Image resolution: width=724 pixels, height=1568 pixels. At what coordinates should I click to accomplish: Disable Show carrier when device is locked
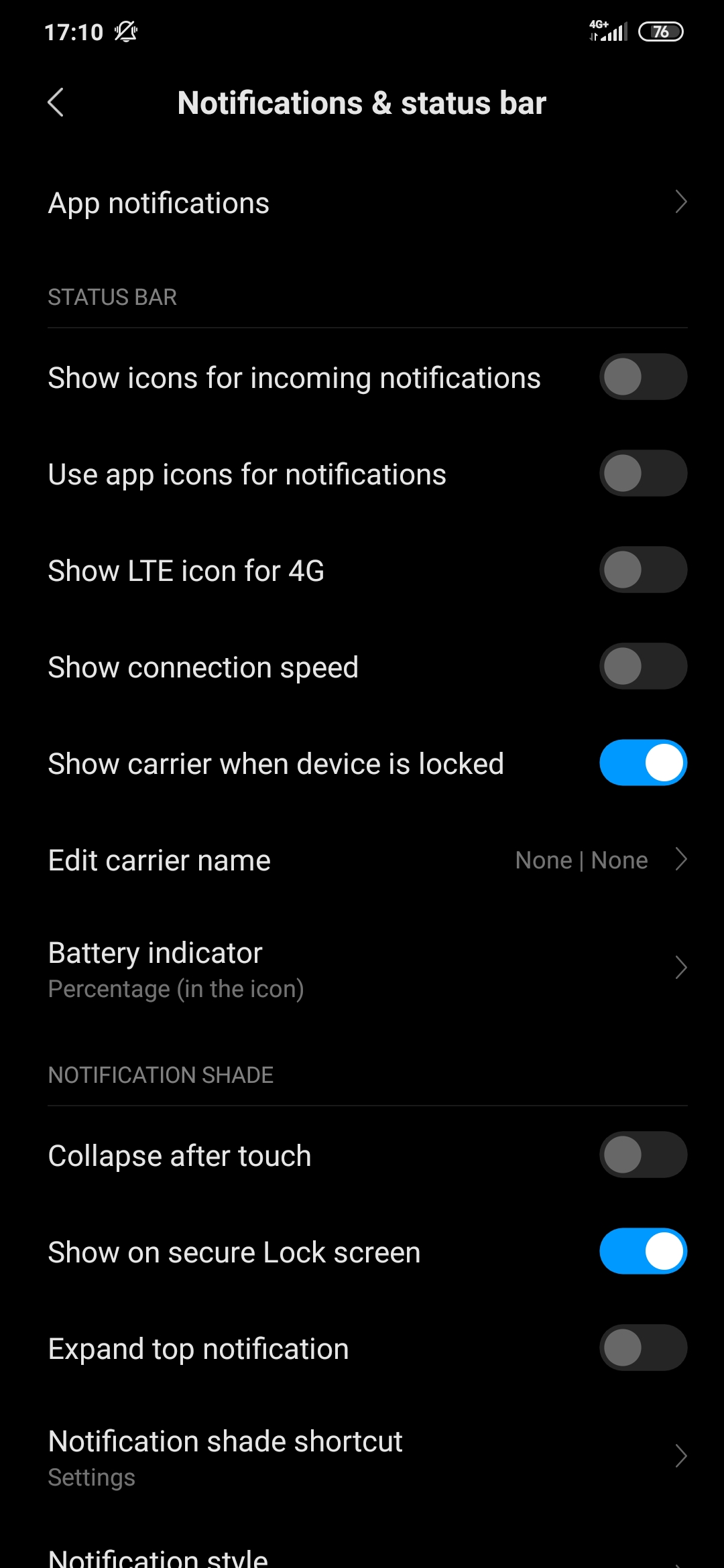[x=643, y=763]
